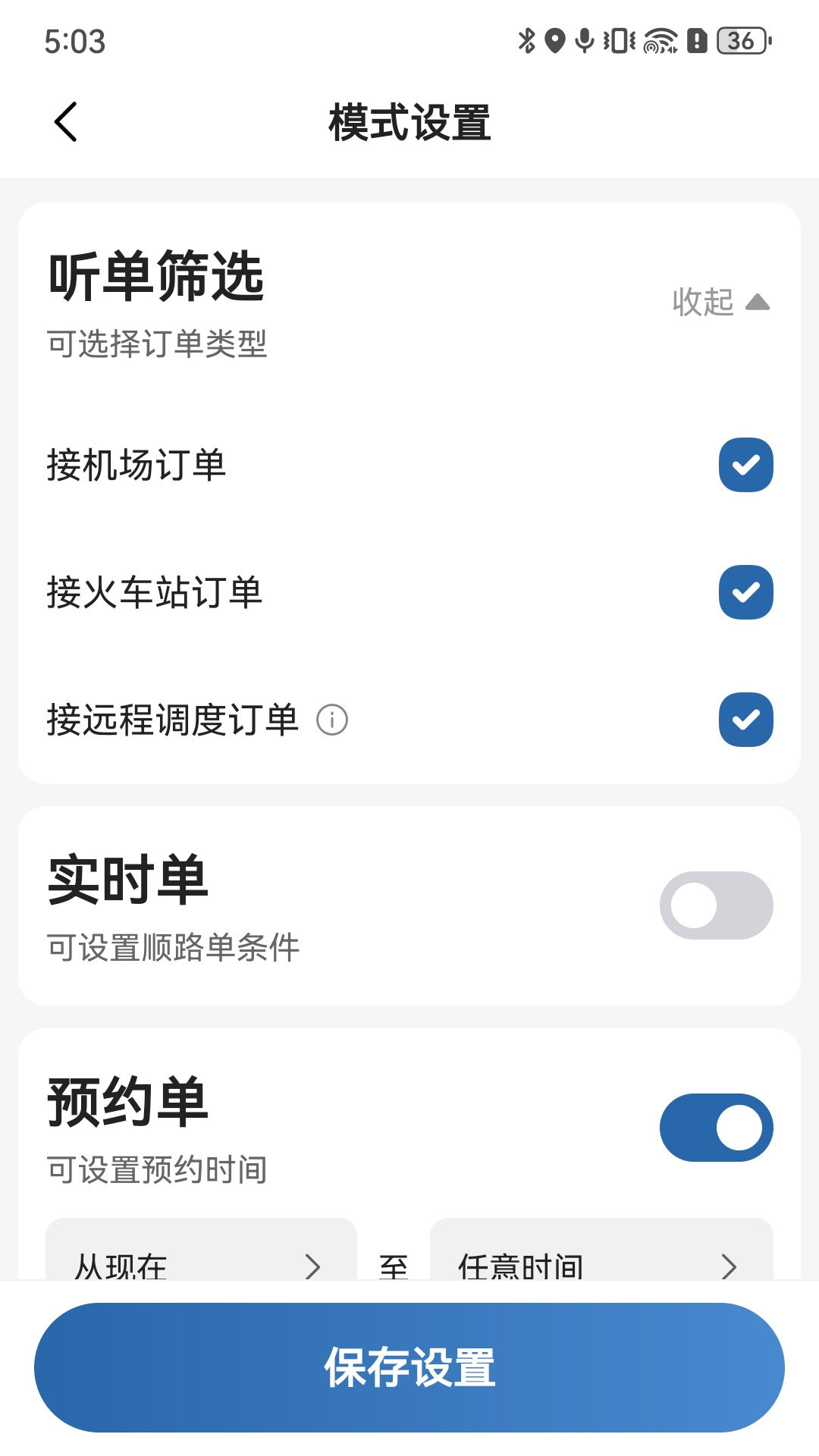Viewport: 819px width, 1456px height.
Task: Tap the location icon in the status bar
Action: pos(556,42)
